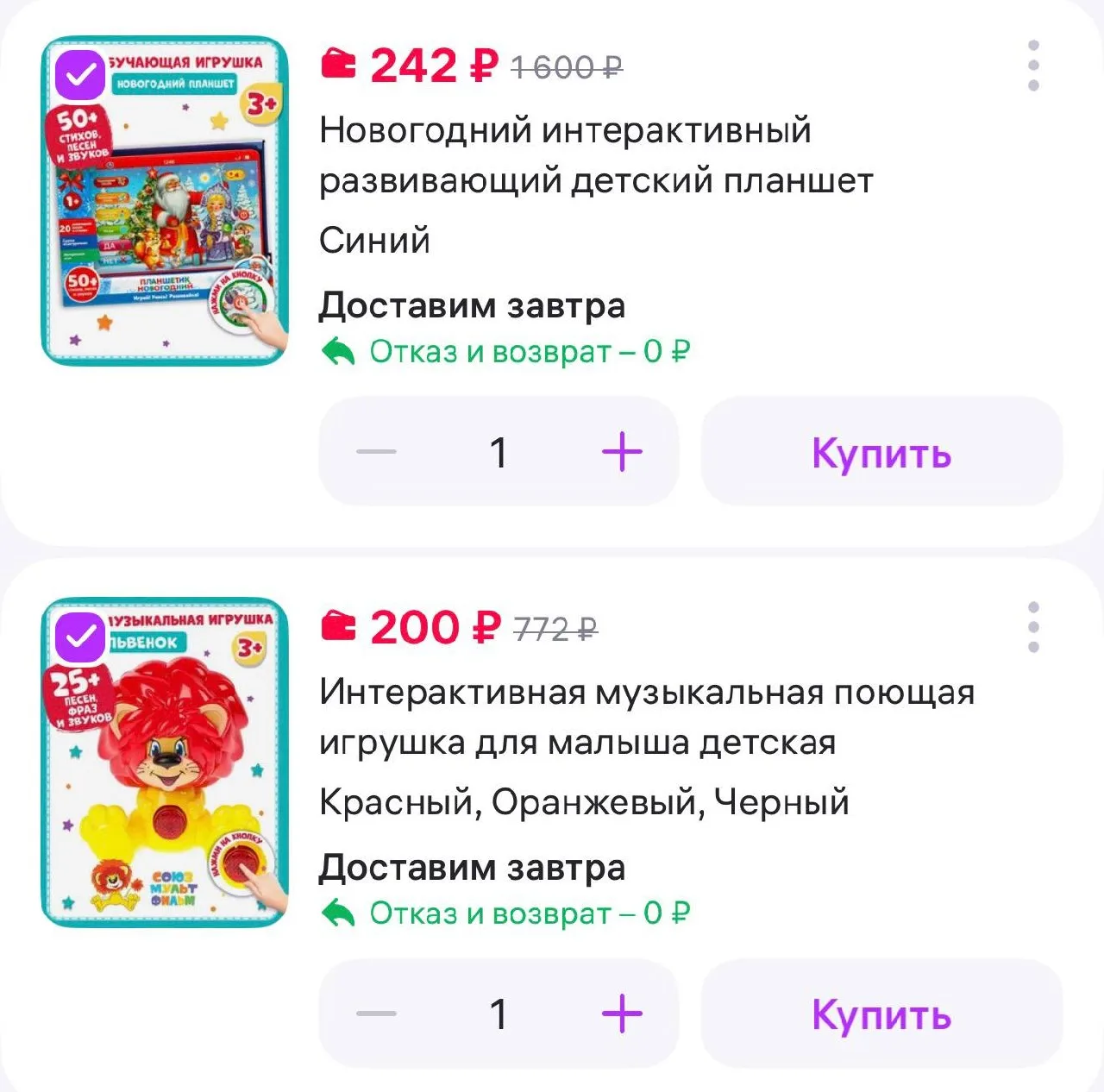Tap Купить for the New Year tablet
This screenshot has height=1092, width=1104.
[x=881, y=451]
